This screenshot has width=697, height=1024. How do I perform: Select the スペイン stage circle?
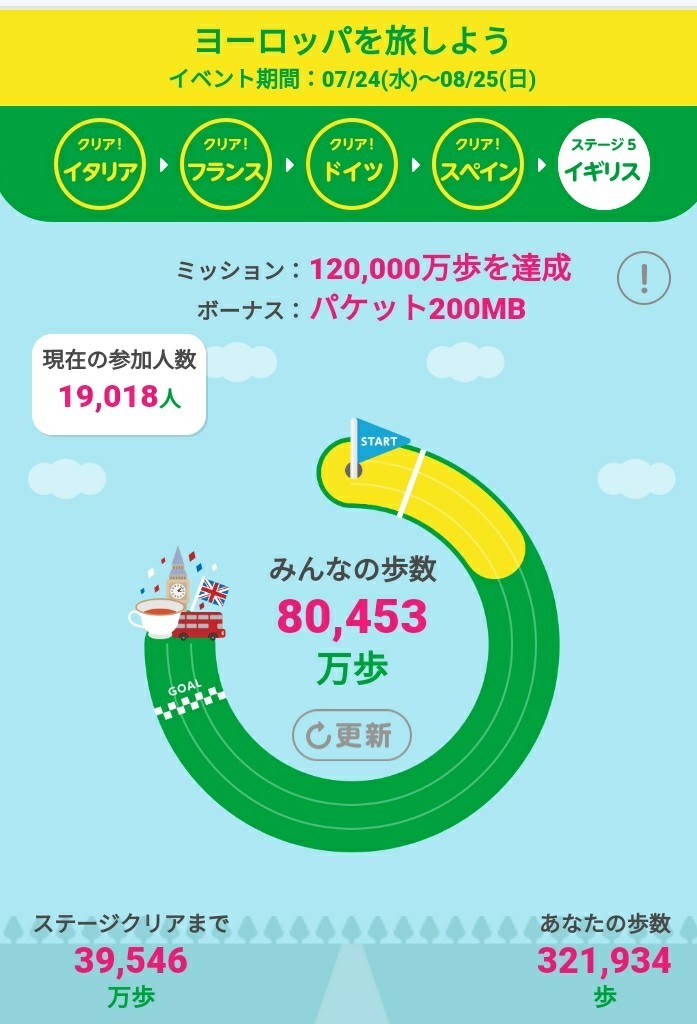(x=478, y=165)
